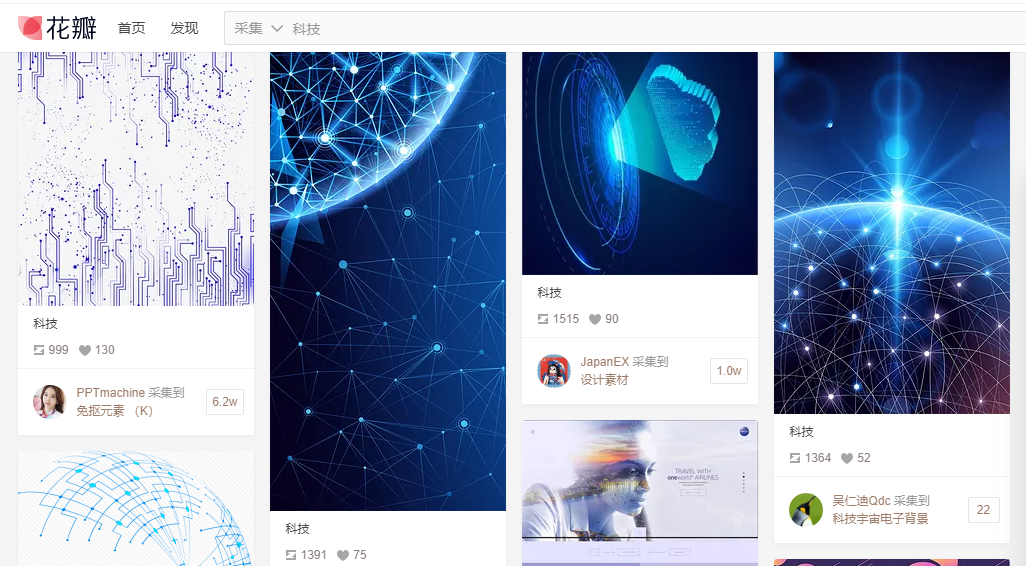Open the 科技宇宙电子背景 board

tap(880, 518)
